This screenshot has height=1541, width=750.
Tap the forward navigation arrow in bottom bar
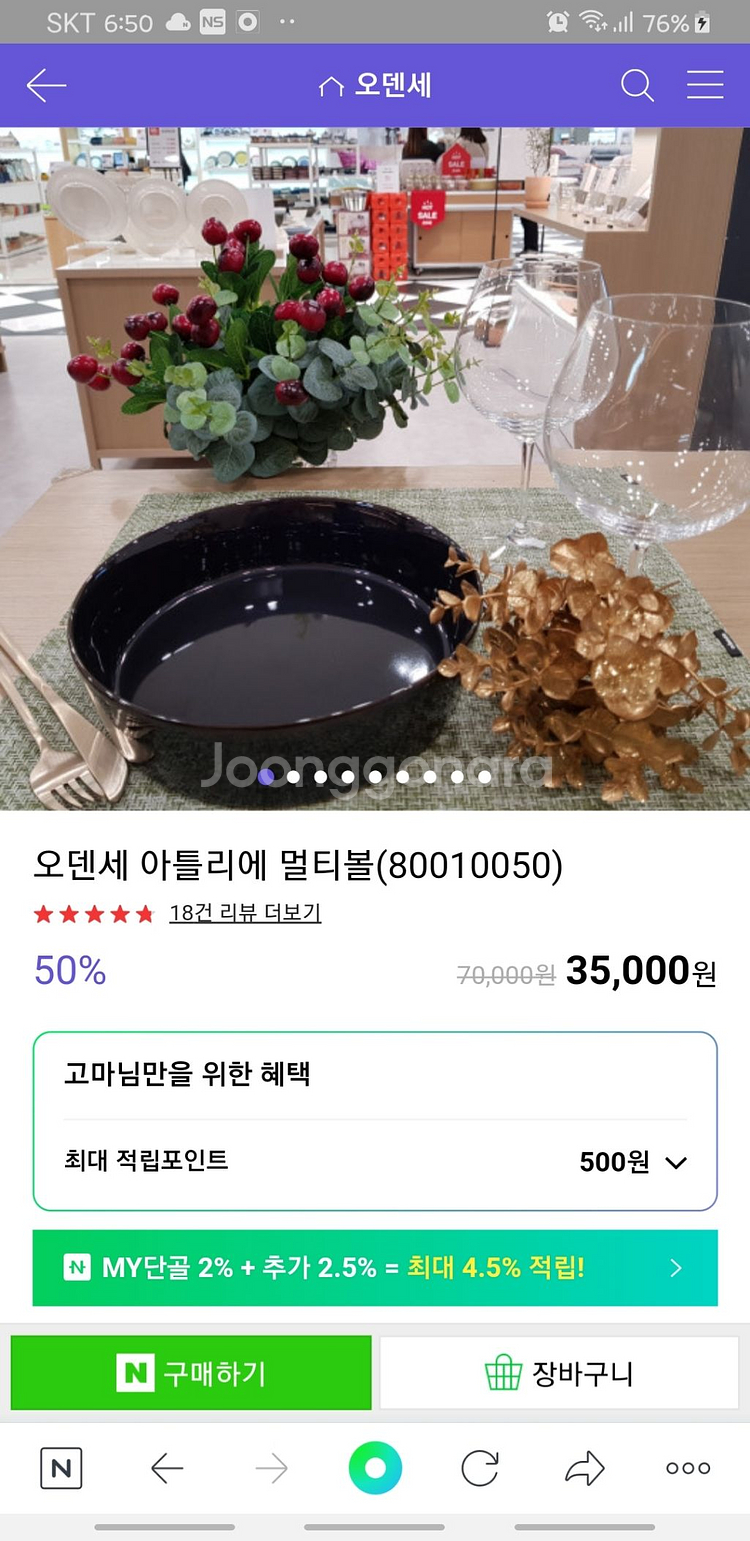(x=270, y=1467)
